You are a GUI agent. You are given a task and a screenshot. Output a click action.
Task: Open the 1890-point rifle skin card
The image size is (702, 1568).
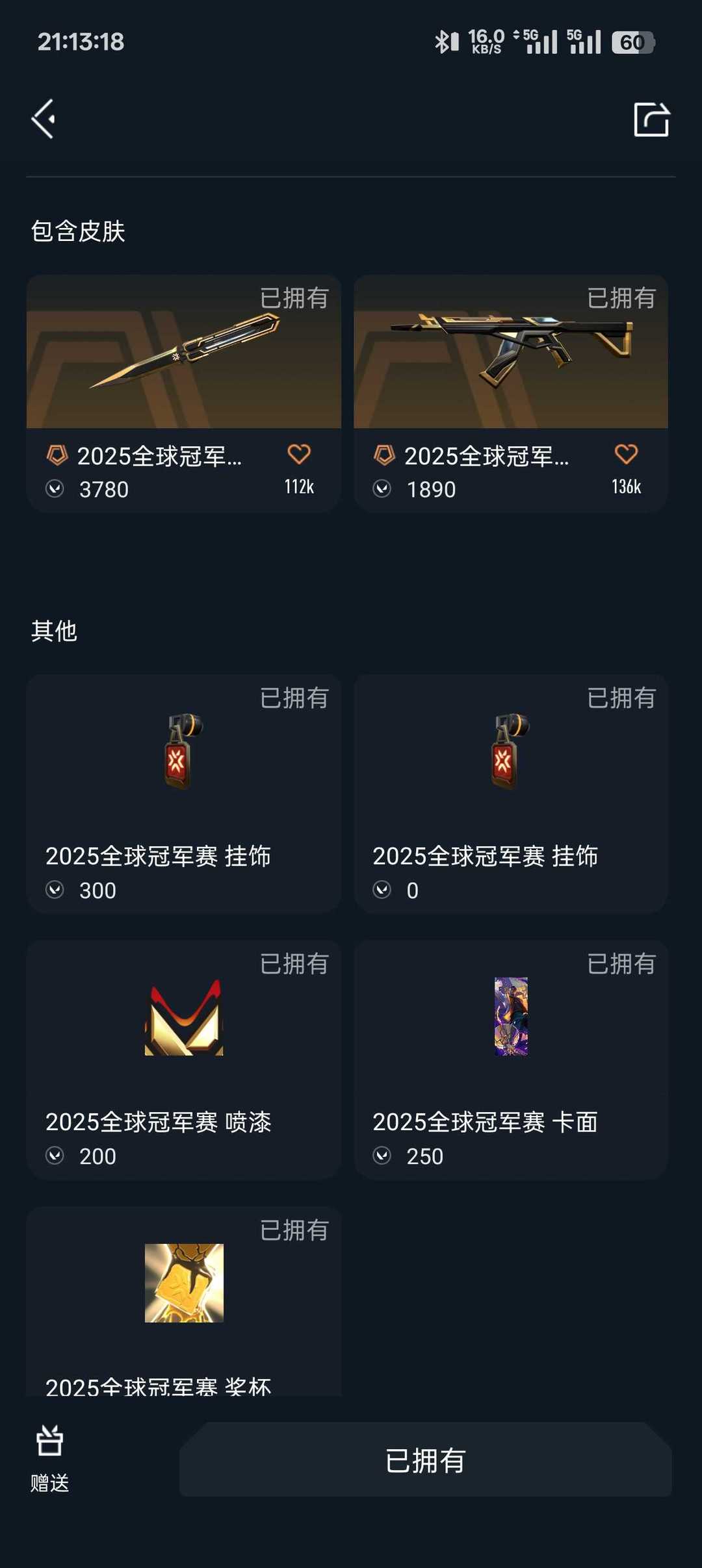[510, 364]
